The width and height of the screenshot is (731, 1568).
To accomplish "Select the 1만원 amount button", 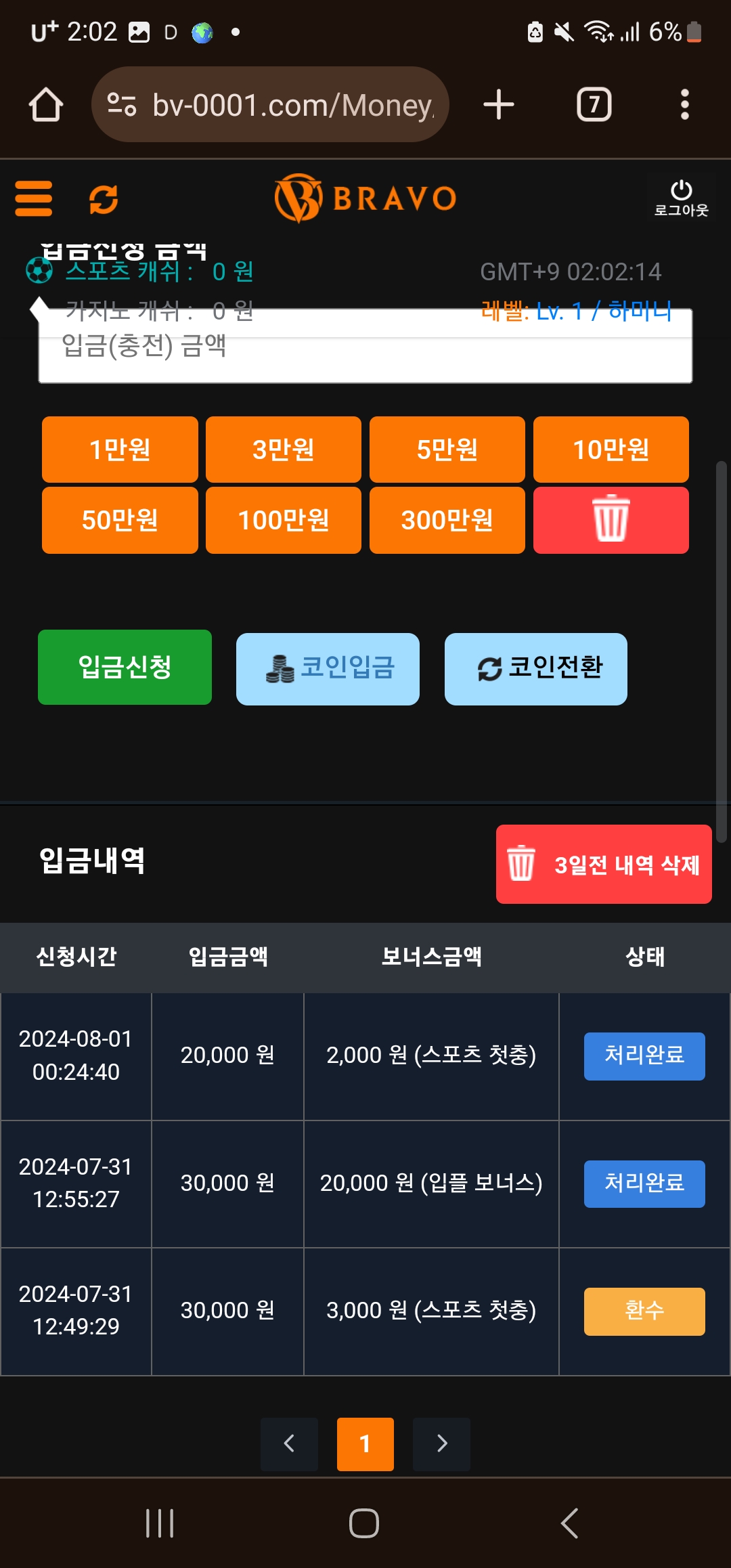I will (x=120, y=450).
